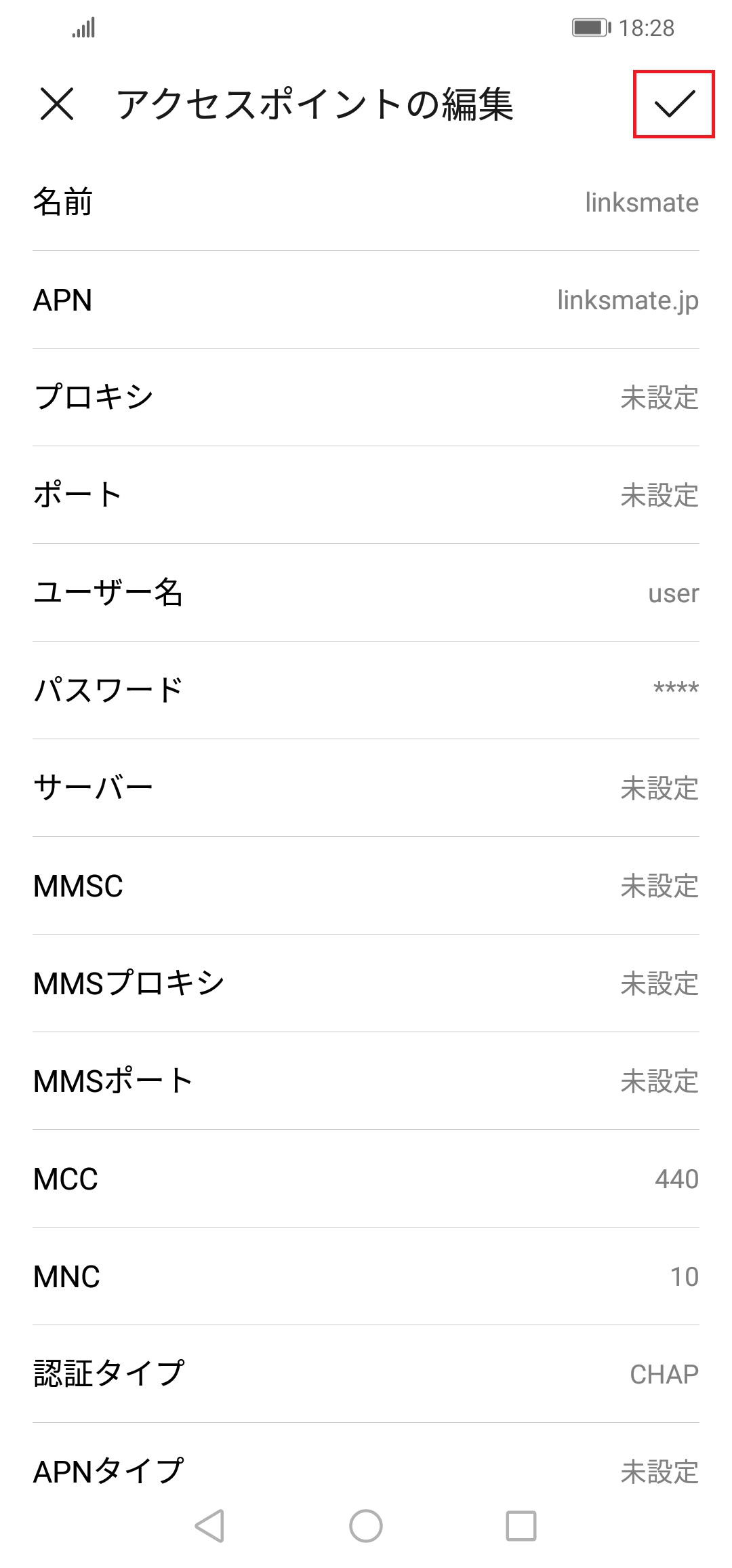Tap the signal strength indicator
The image size is (732, 1568).
tap(86, 27)
